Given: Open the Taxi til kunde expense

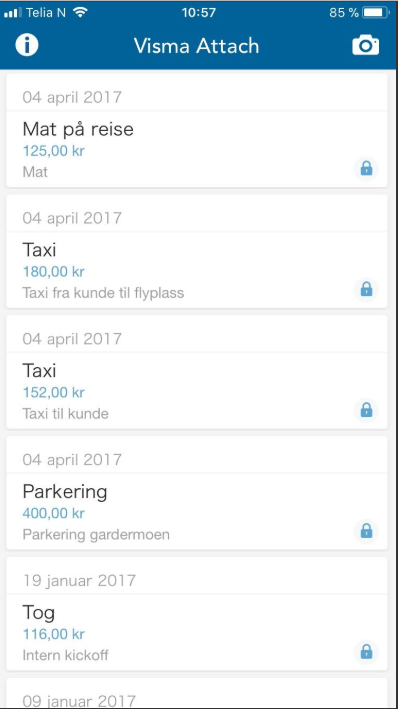Looking at the screenshot, I should click(197, 372).
